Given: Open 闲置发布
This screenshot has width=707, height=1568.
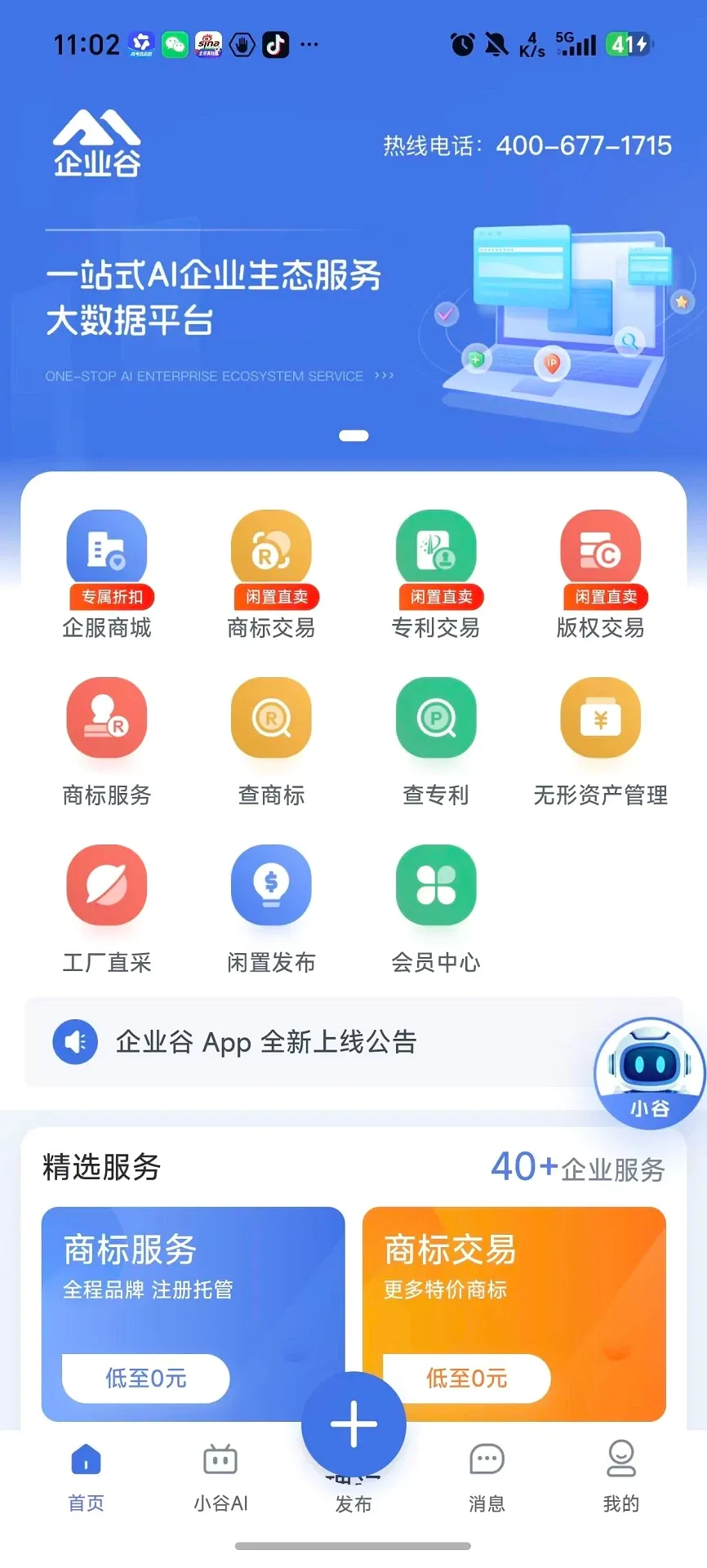Looking at the screenshot, I should click(271, 909).
